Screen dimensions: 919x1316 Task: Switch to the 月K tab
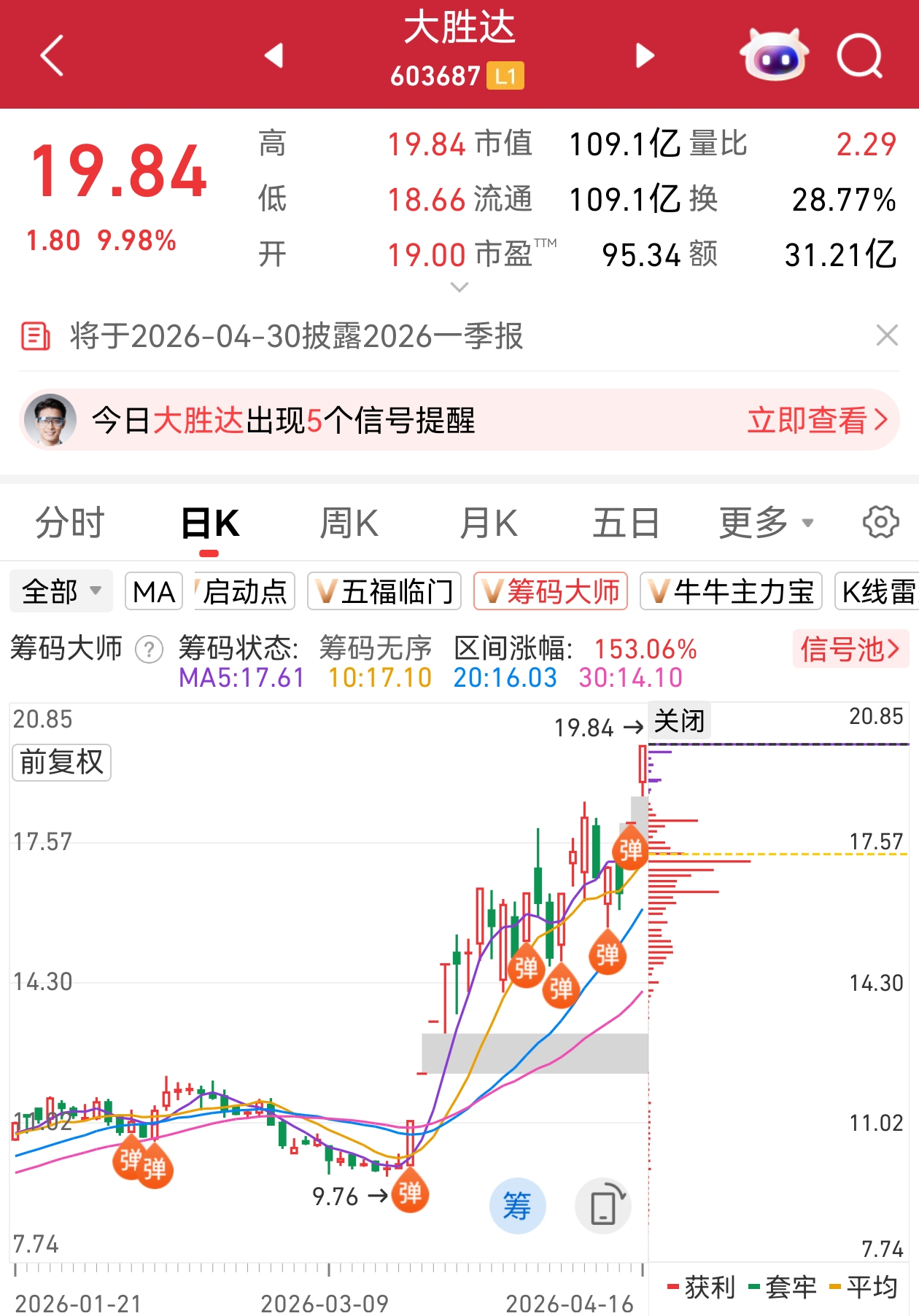coord(488,523)
